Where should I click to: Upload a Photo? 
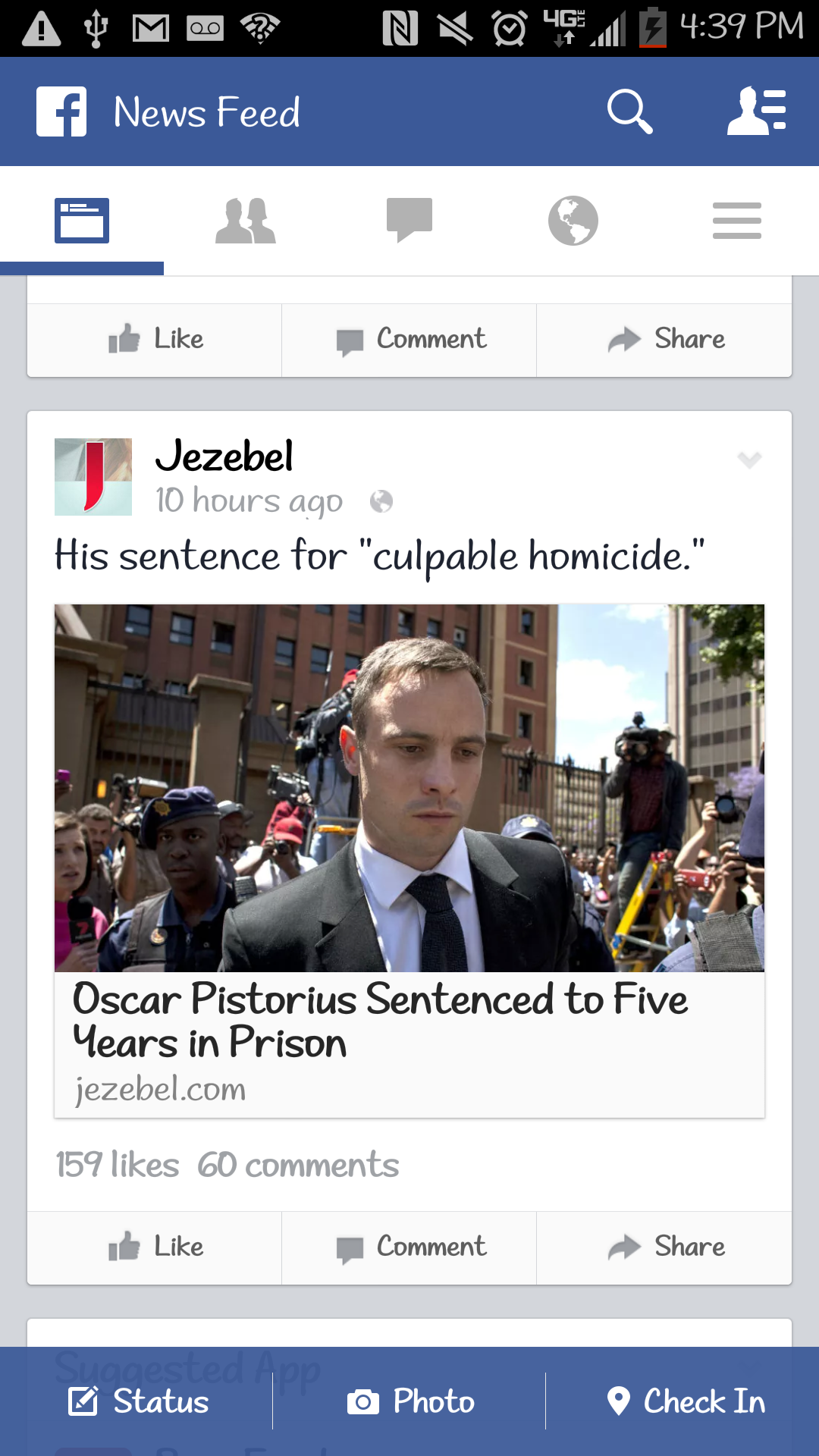click(410, 1401)
